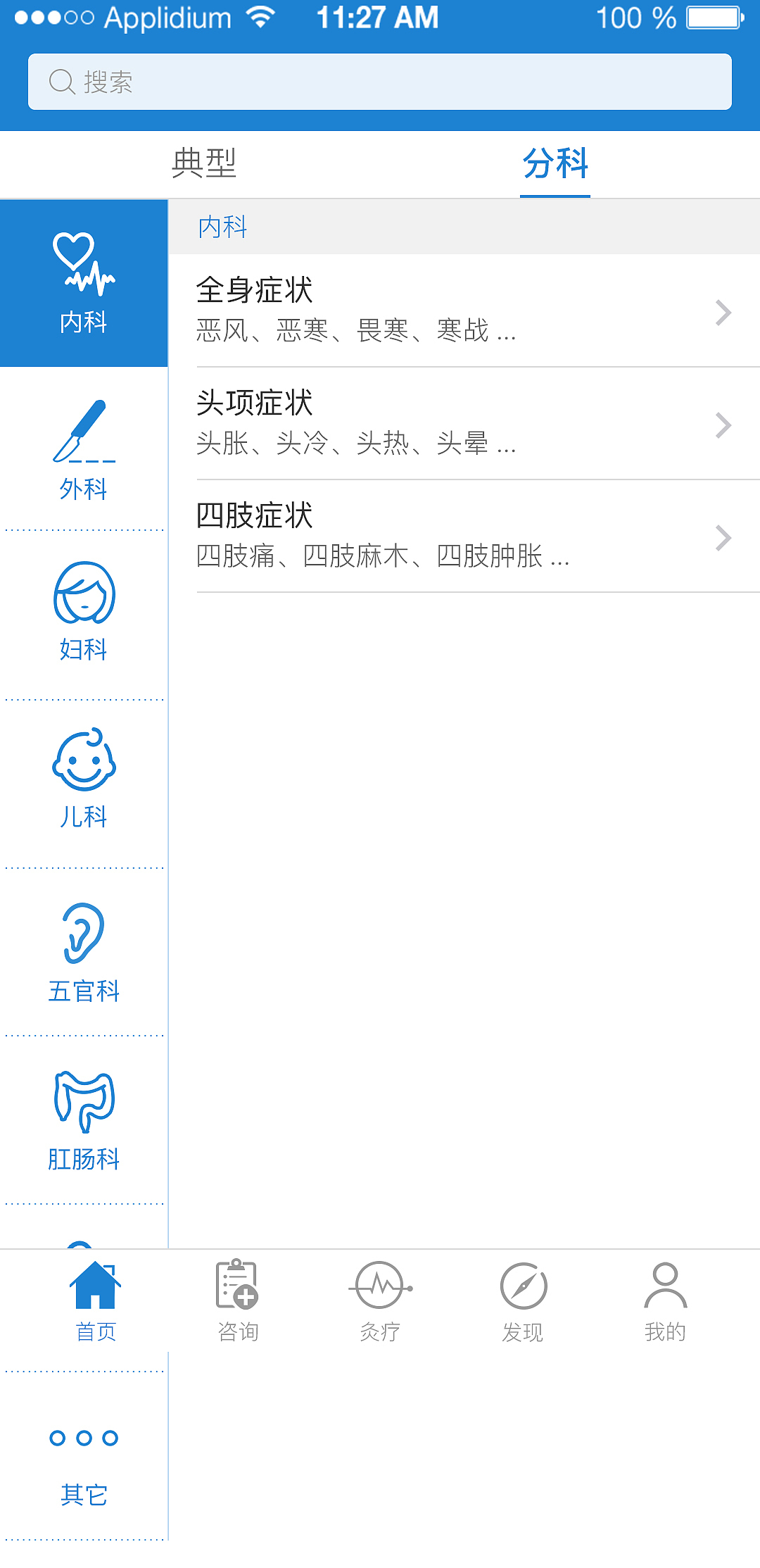760x1568 pixels.
Task: Expand the 头项症状 row via its chevron
Action: click(x=724, y=425)
